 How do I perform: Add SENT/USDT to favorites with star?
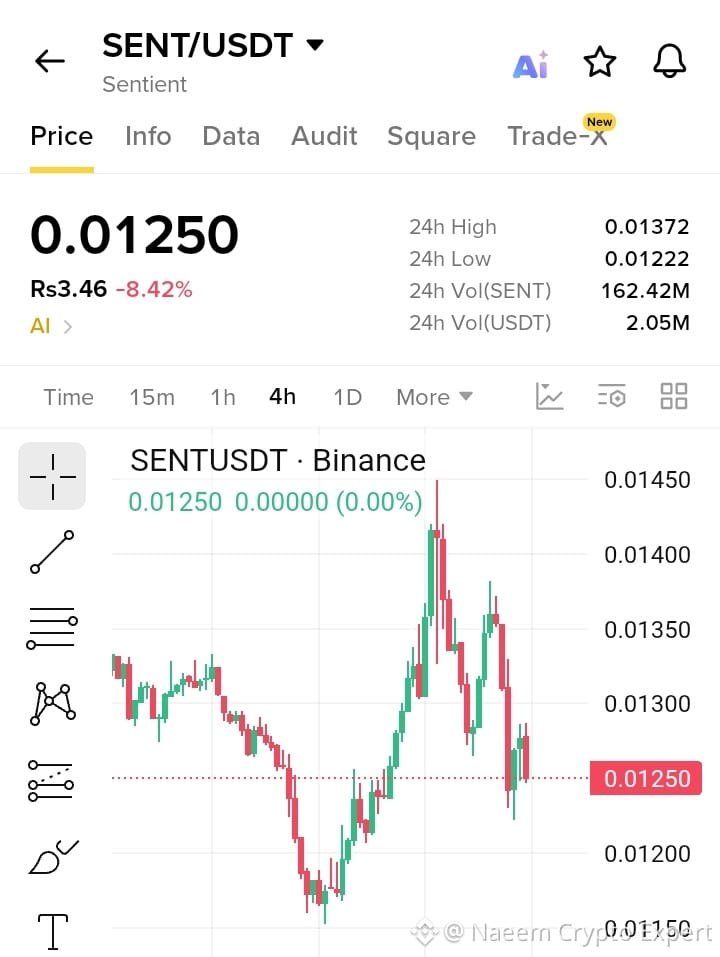(x=600, y=62)
